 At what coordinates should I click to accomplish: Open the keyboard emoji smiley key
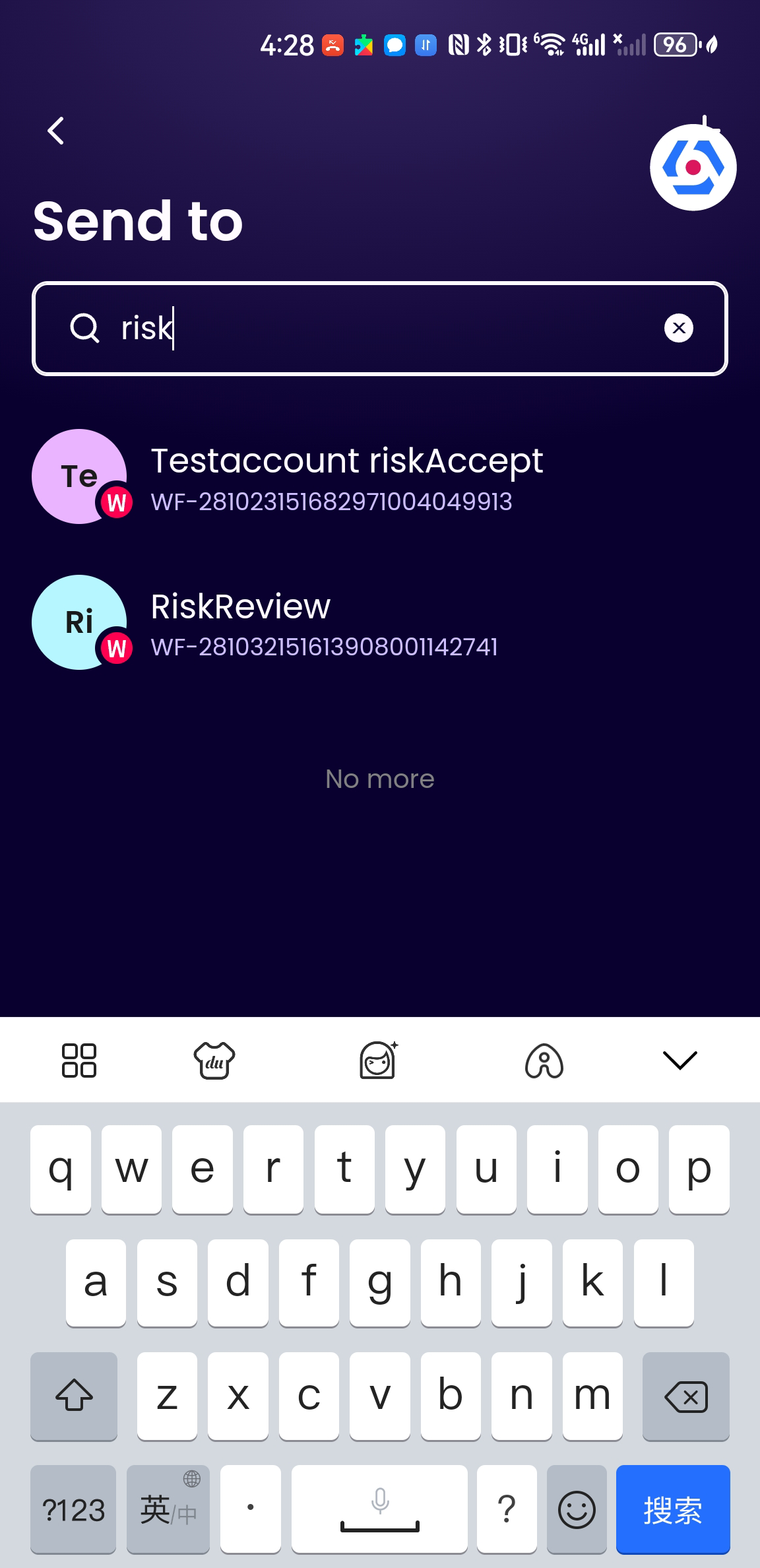pos(577,1509)
